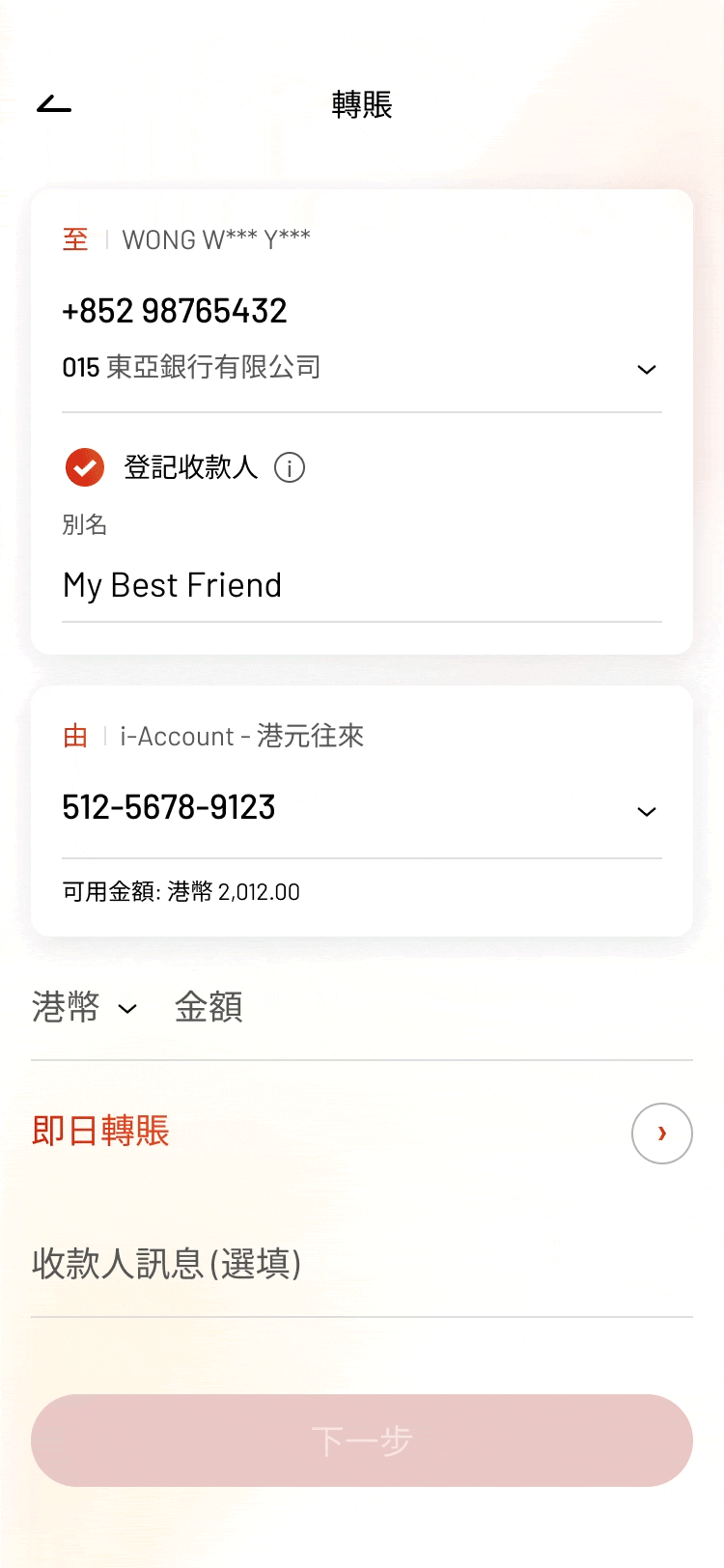Uncheck the 登記收款人 checkbox

pyautogui.click(x=85, y=468)
